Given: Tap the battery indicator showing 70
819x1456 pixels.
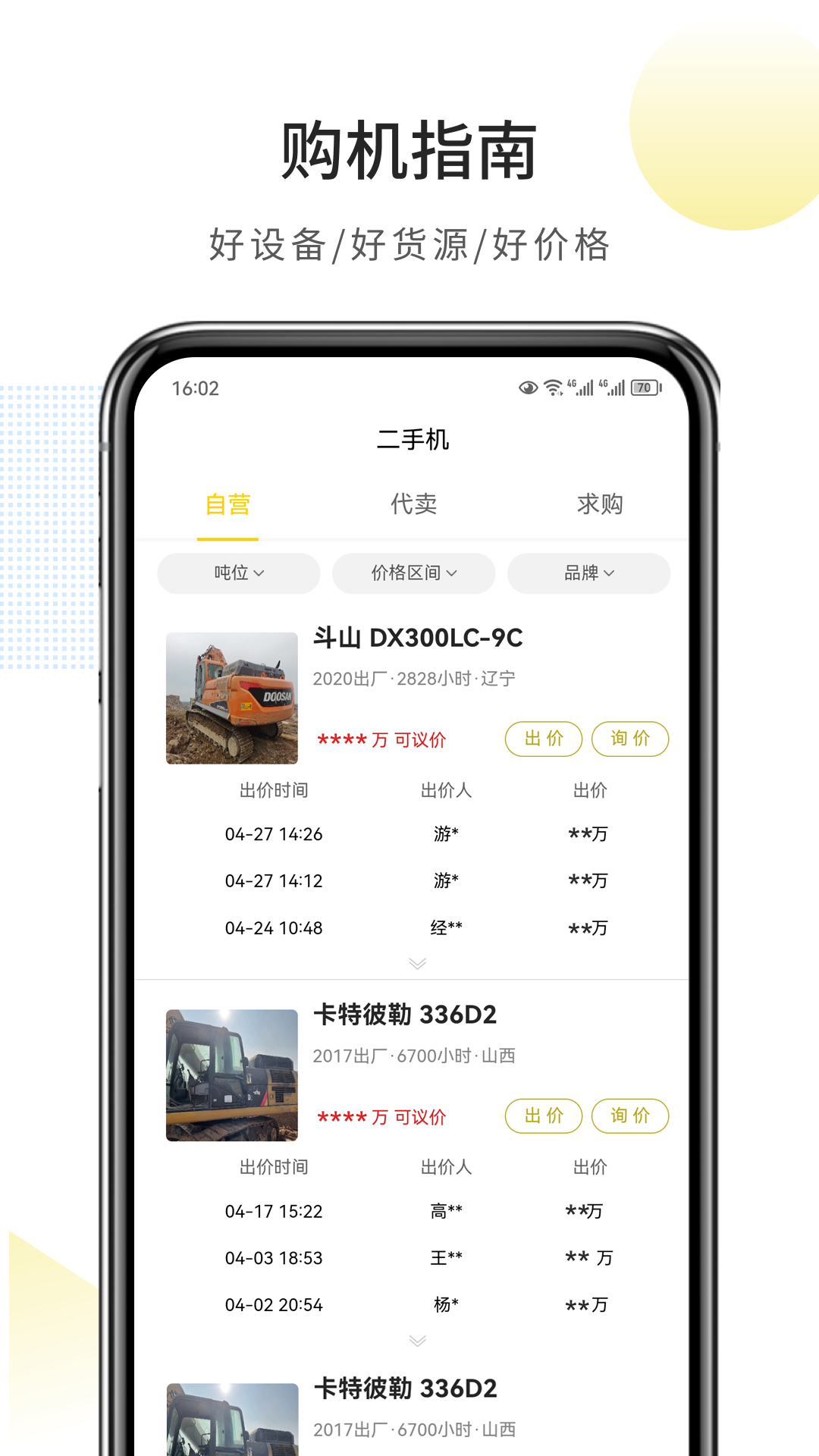Looking at the screenshot, I should [x=645, y=388].
